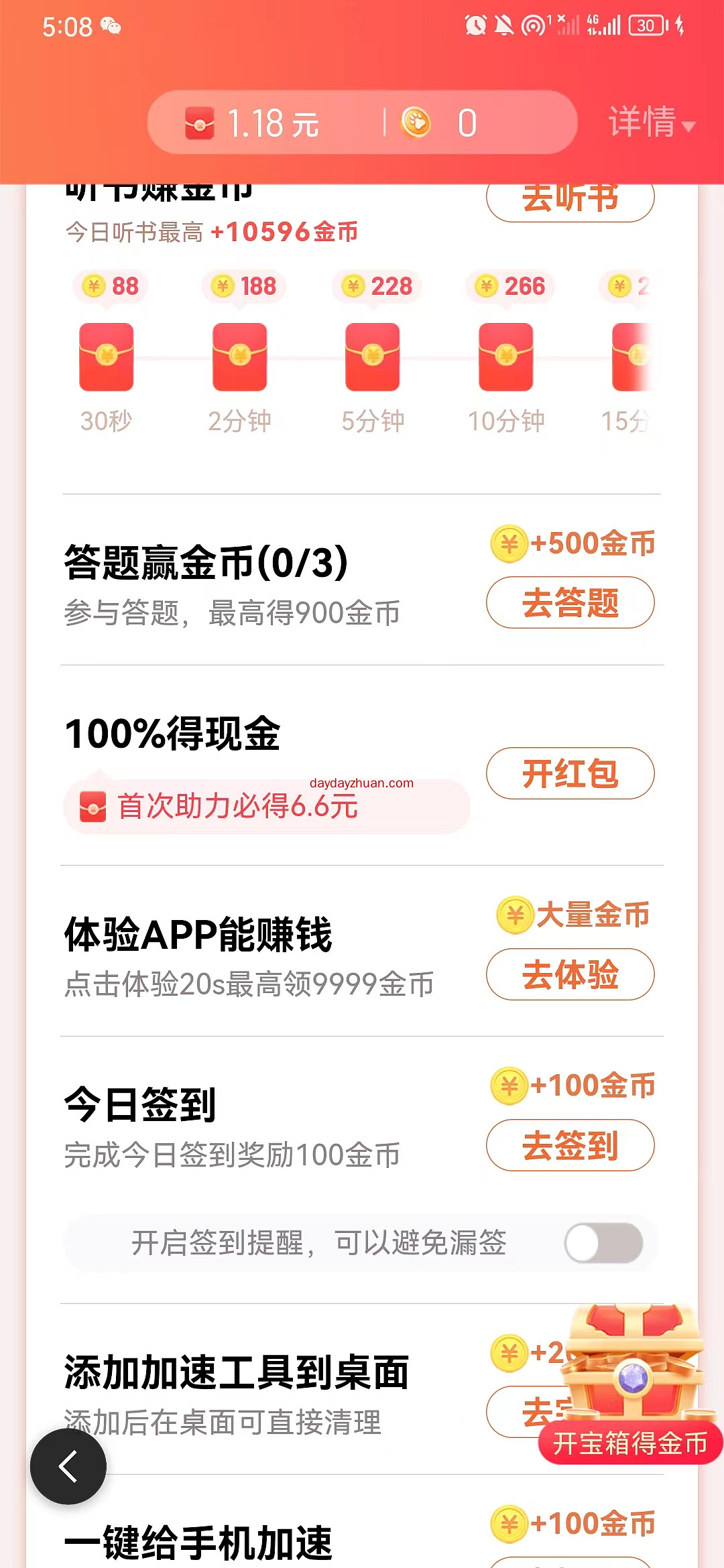Tap 开红包 to open red envelope
The height and width of the screenshot is (1568, 724).
coord(570,773)
